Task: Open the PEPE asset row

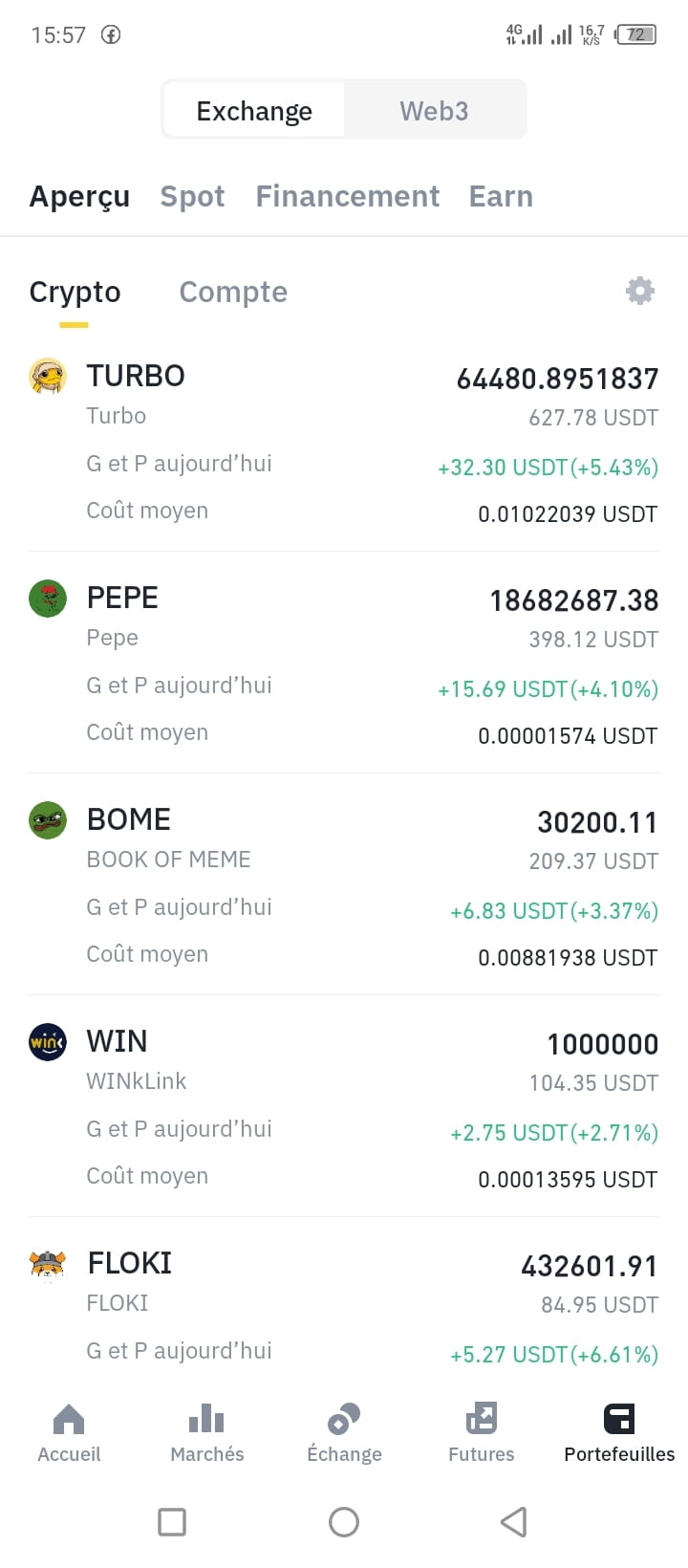Action: (x=344, y=664)
